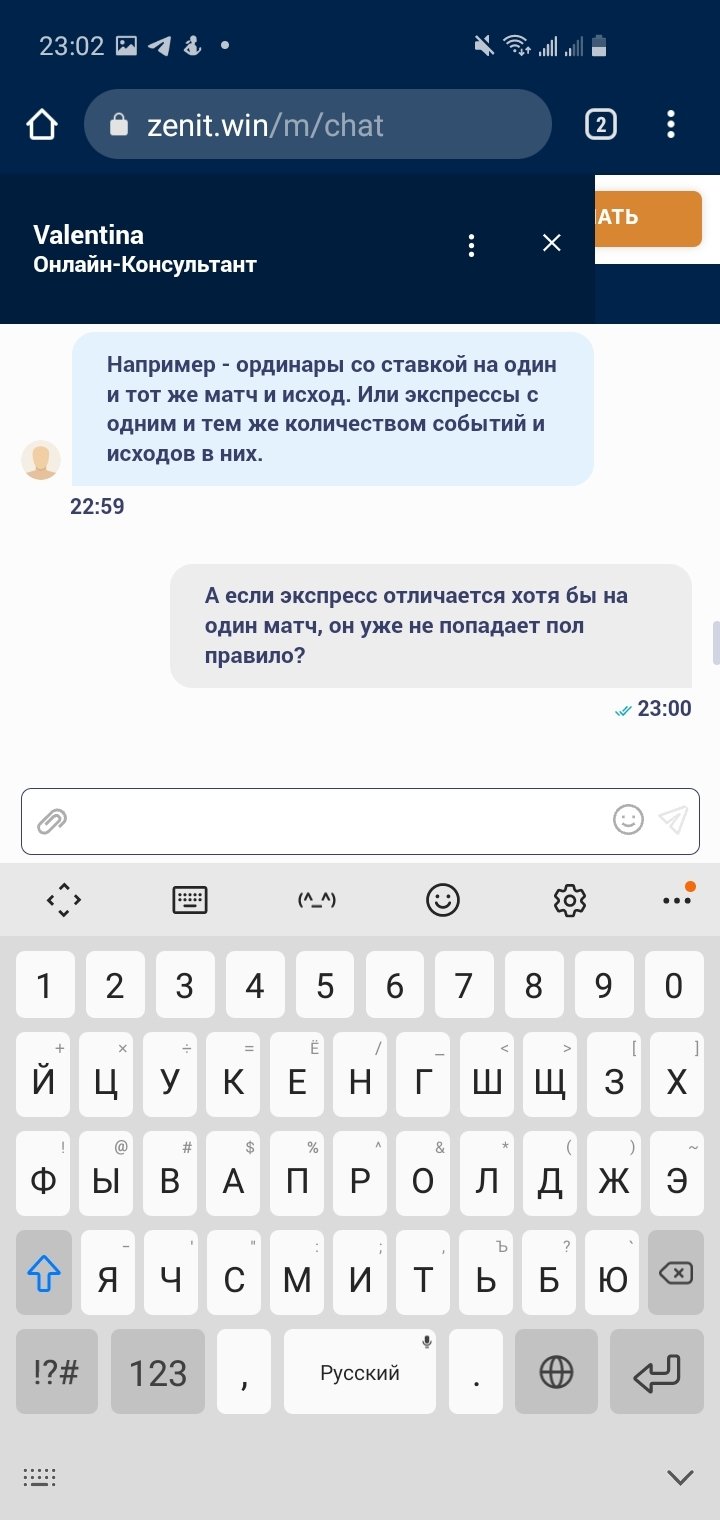720x1520 pixels.
Task: Tap the zenit.win address bar
Action: 318,125
